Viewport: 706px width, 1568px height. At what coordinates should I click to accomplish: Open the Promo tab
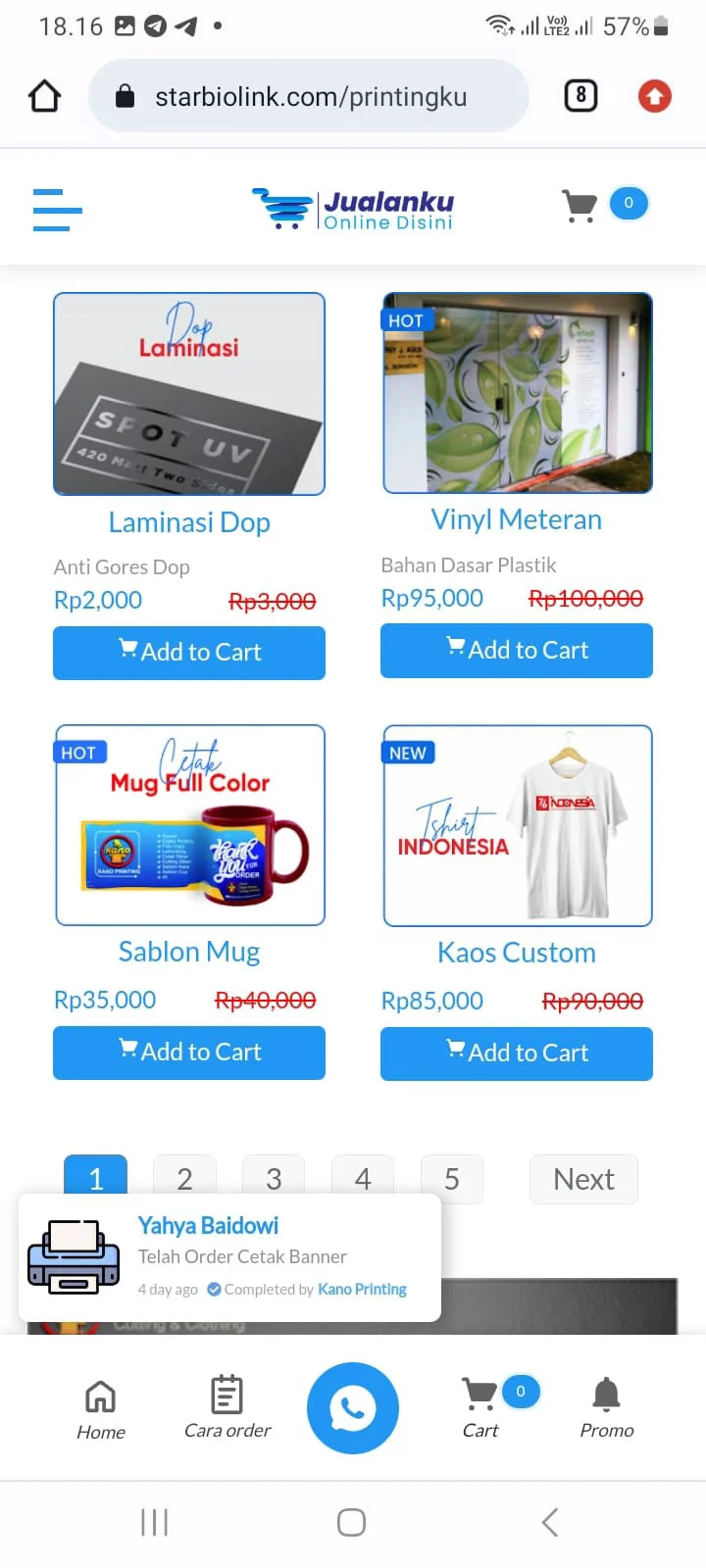click(607, 1408)
